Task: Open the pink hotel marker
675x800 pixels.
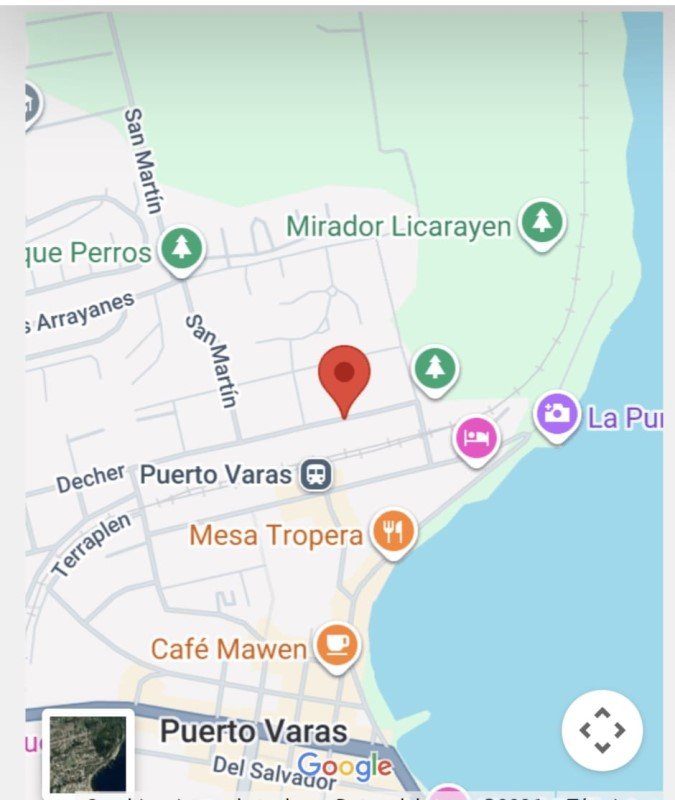Action: (477, 437)
